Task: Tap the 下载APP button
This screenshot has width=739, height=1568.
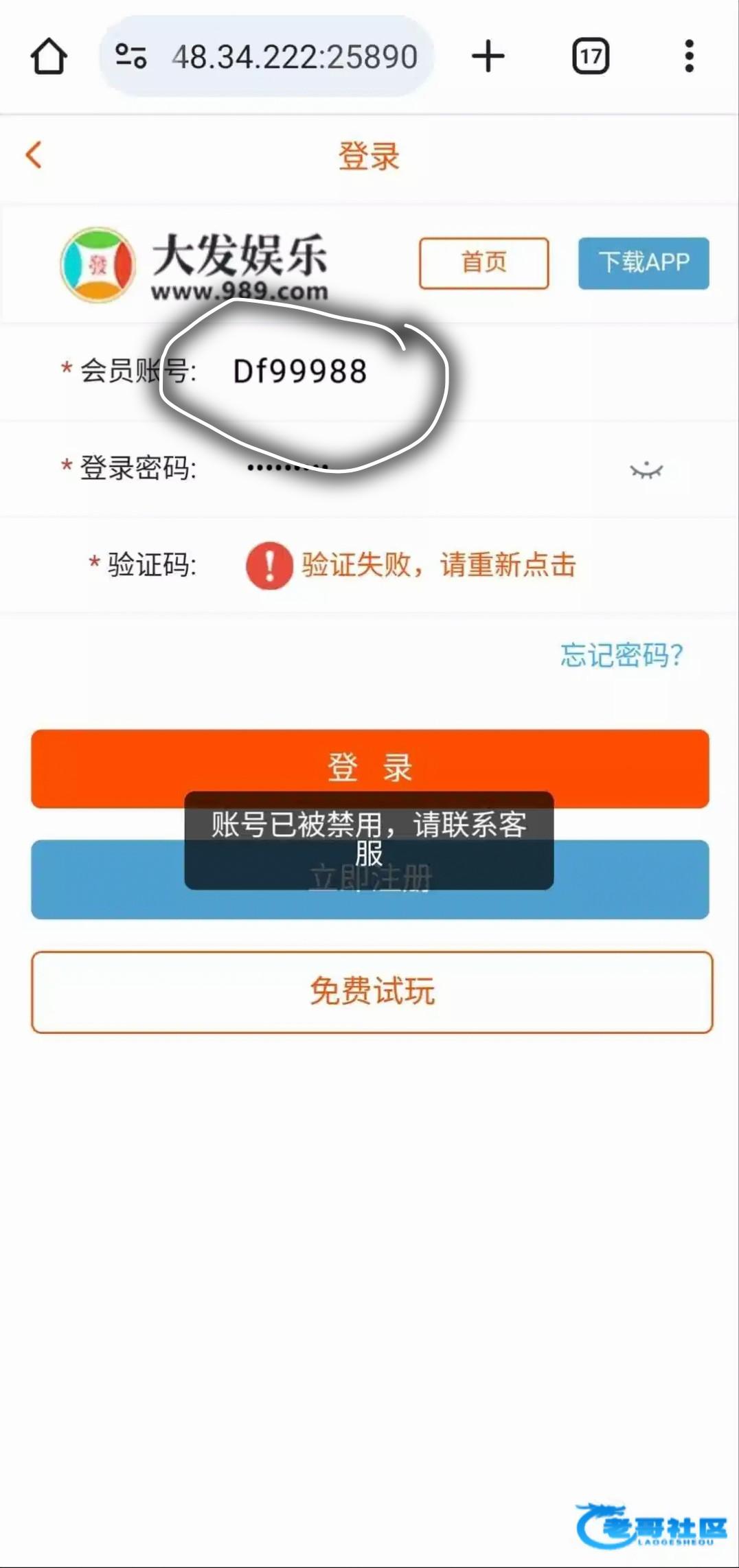Action: tap(643, 263)
